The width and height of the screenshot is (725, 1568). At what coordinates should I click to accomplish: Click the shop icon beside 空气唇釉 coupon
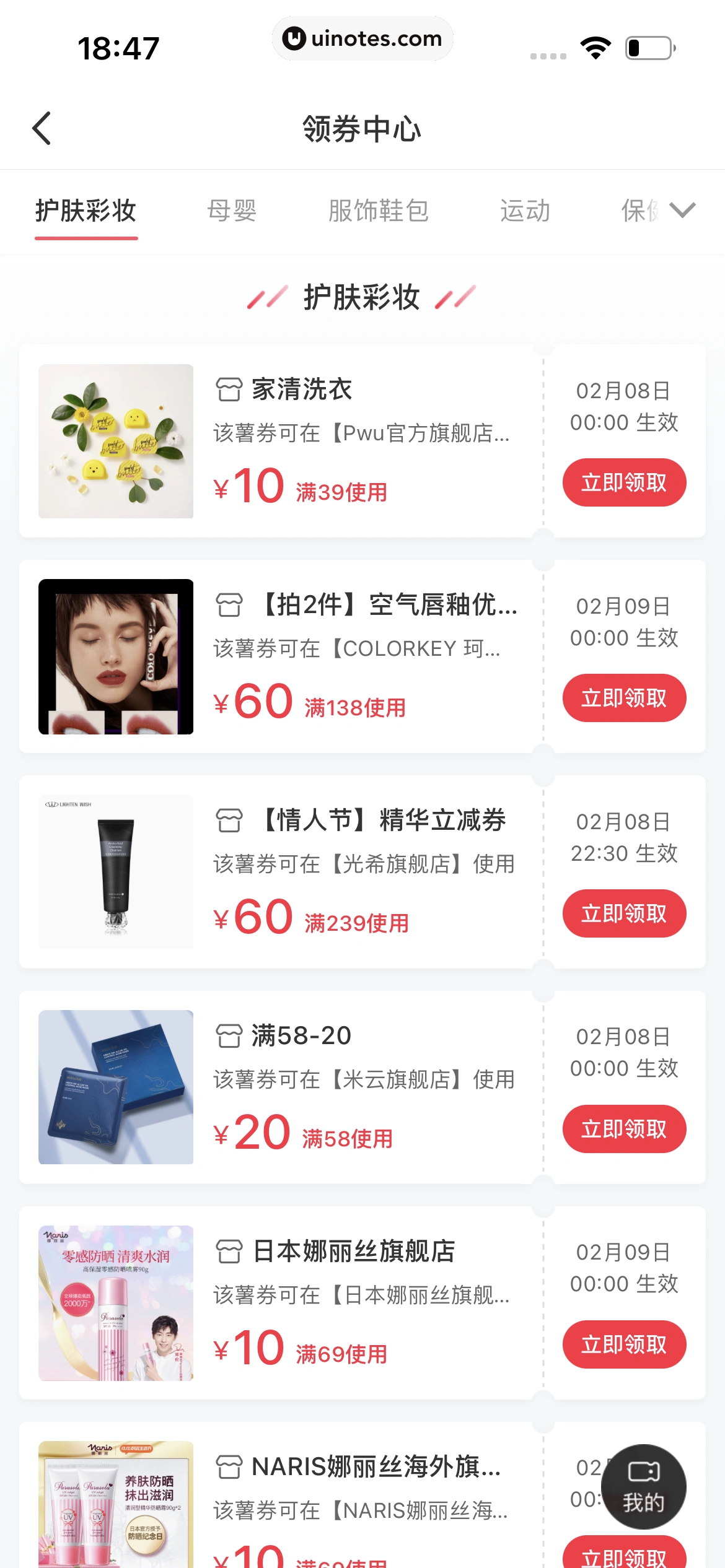pyautogui.click(x=229, y=607)
